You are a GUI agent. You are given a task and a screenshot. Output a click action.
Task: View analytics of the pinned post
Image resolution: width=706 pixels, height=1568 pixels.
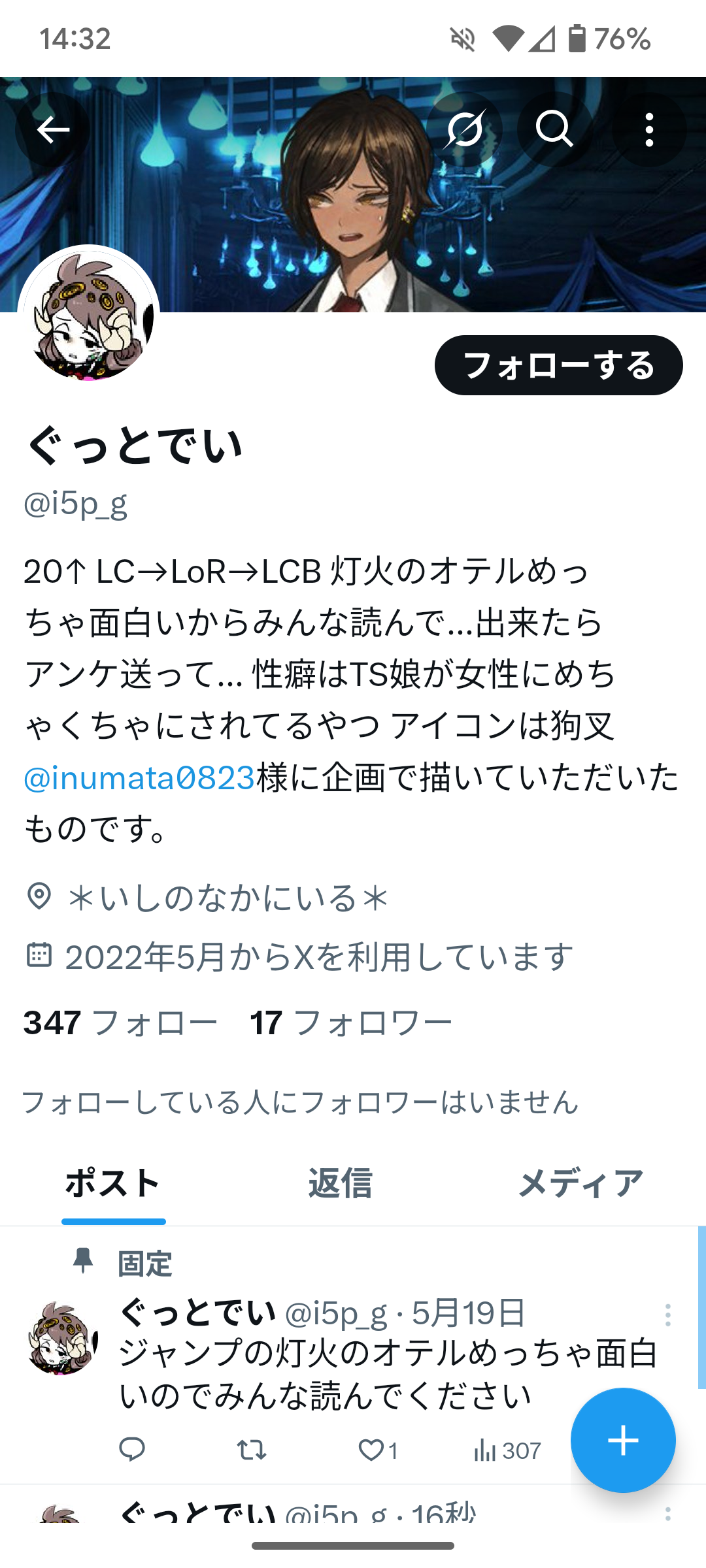[x=507, y=1450]
